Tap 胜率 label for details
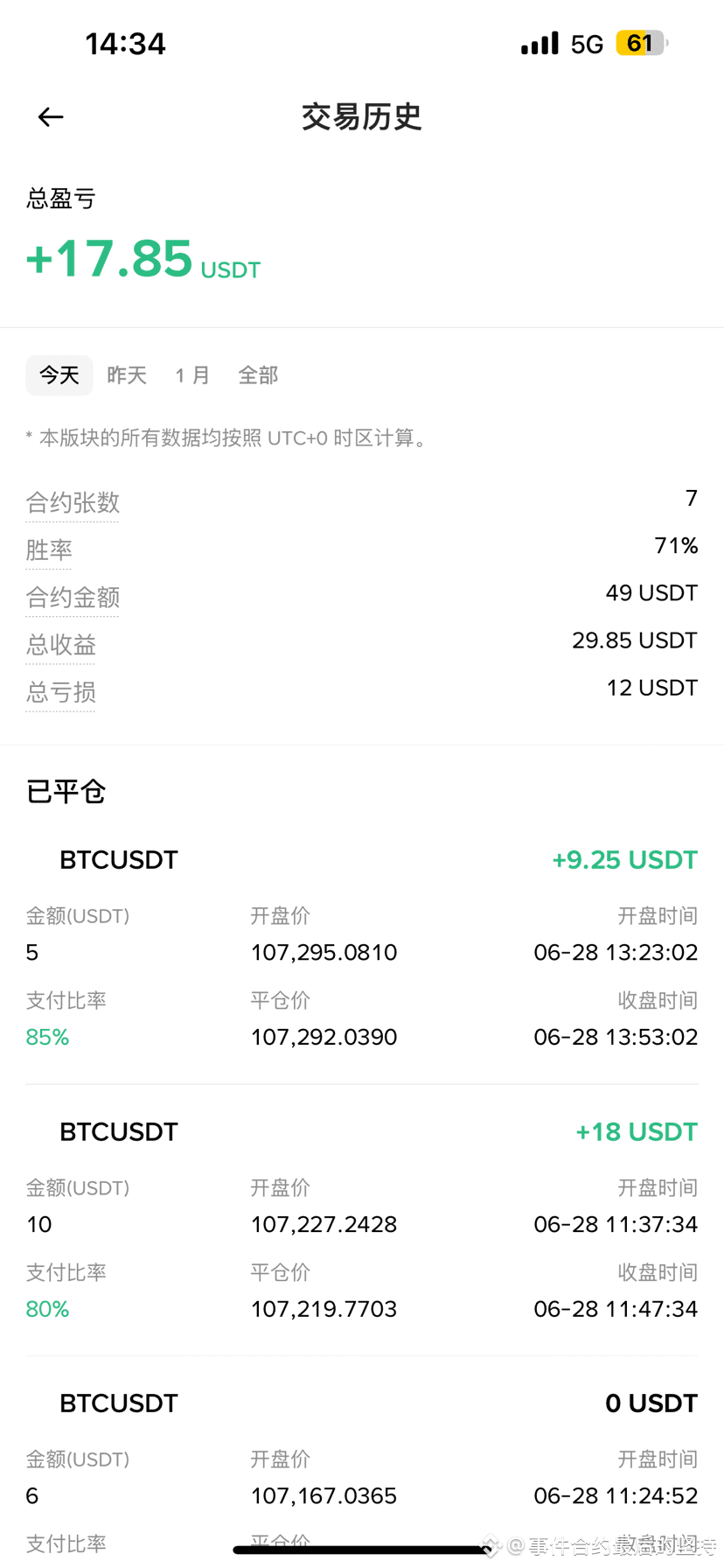 point(49,550)
